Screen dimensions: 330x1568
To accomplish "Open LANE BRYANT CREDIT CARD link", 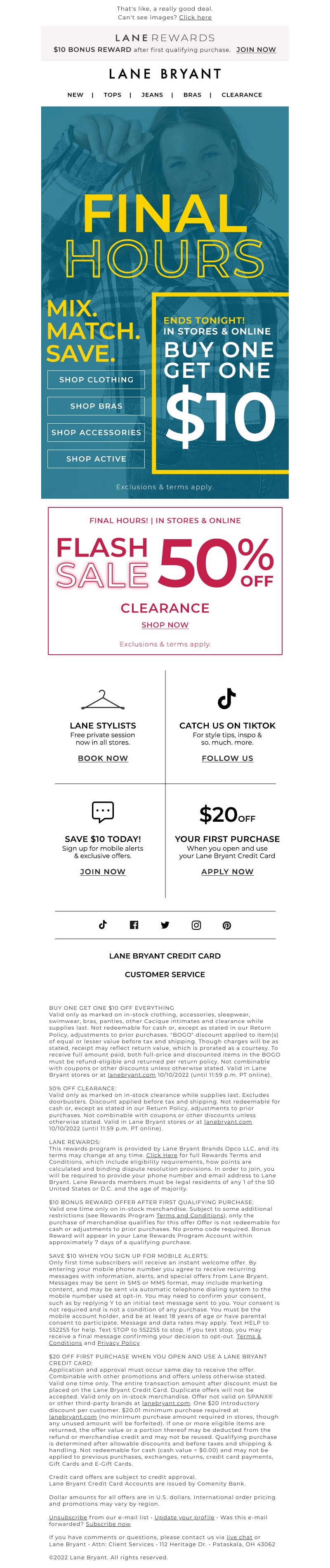I will pyautogui.click(x=165, y=956).
